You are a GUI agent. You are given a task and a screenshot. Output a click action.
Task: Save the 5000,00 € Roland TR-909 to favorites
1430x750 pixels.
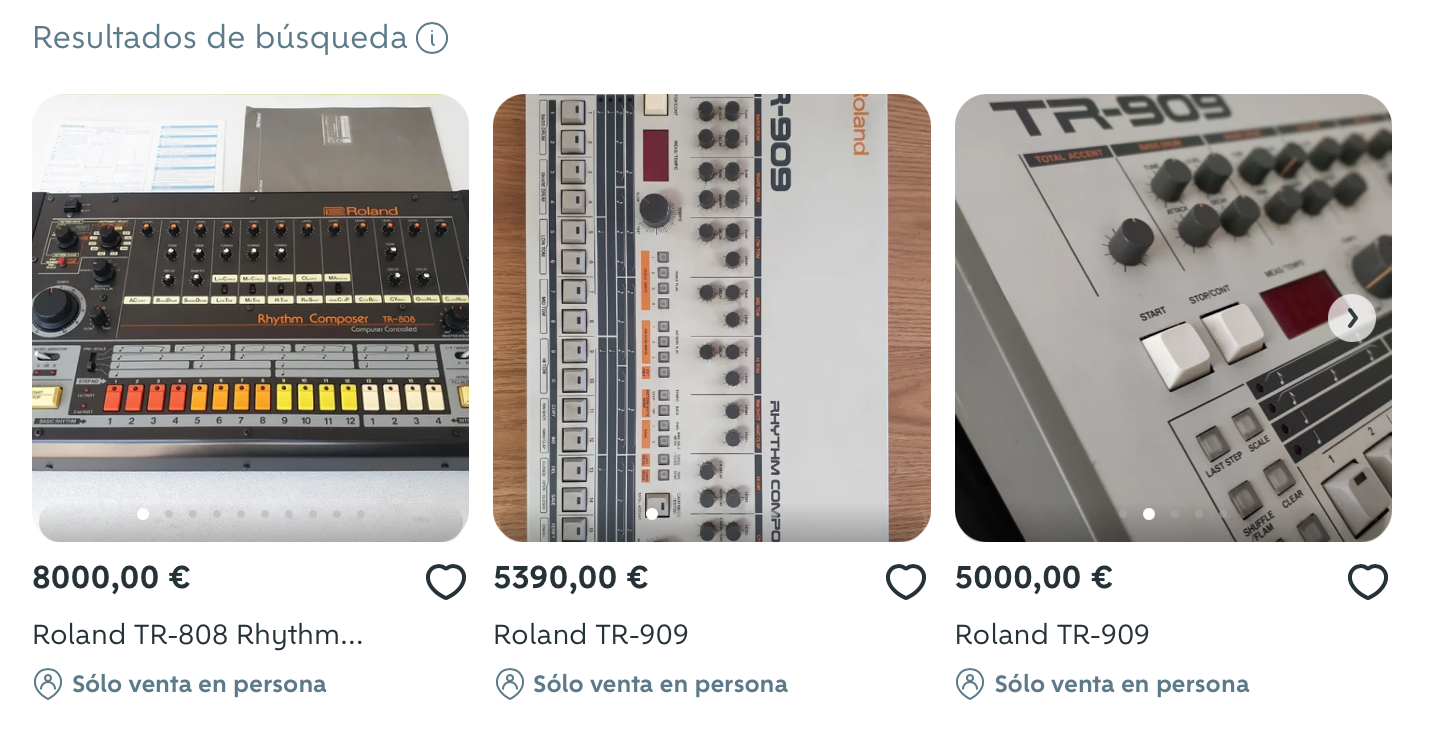pyautogui.click(x=1368, y=582)
